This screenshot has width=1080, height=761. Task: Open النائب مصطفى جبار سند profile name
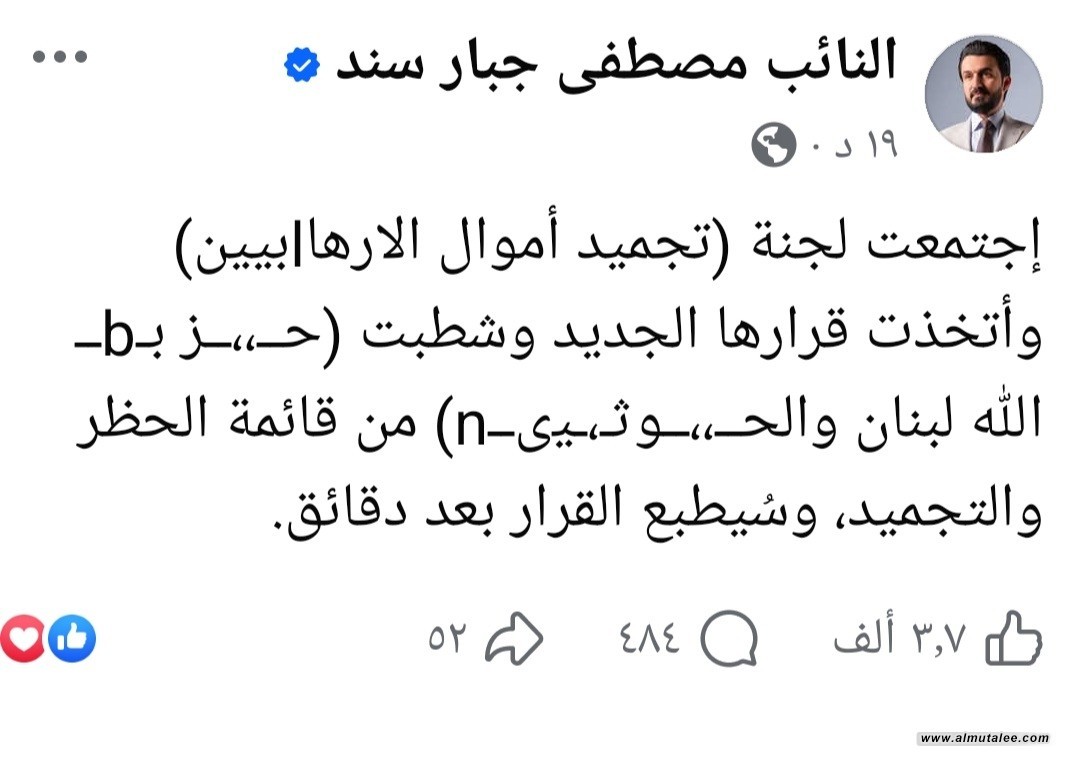pos(614,62)
